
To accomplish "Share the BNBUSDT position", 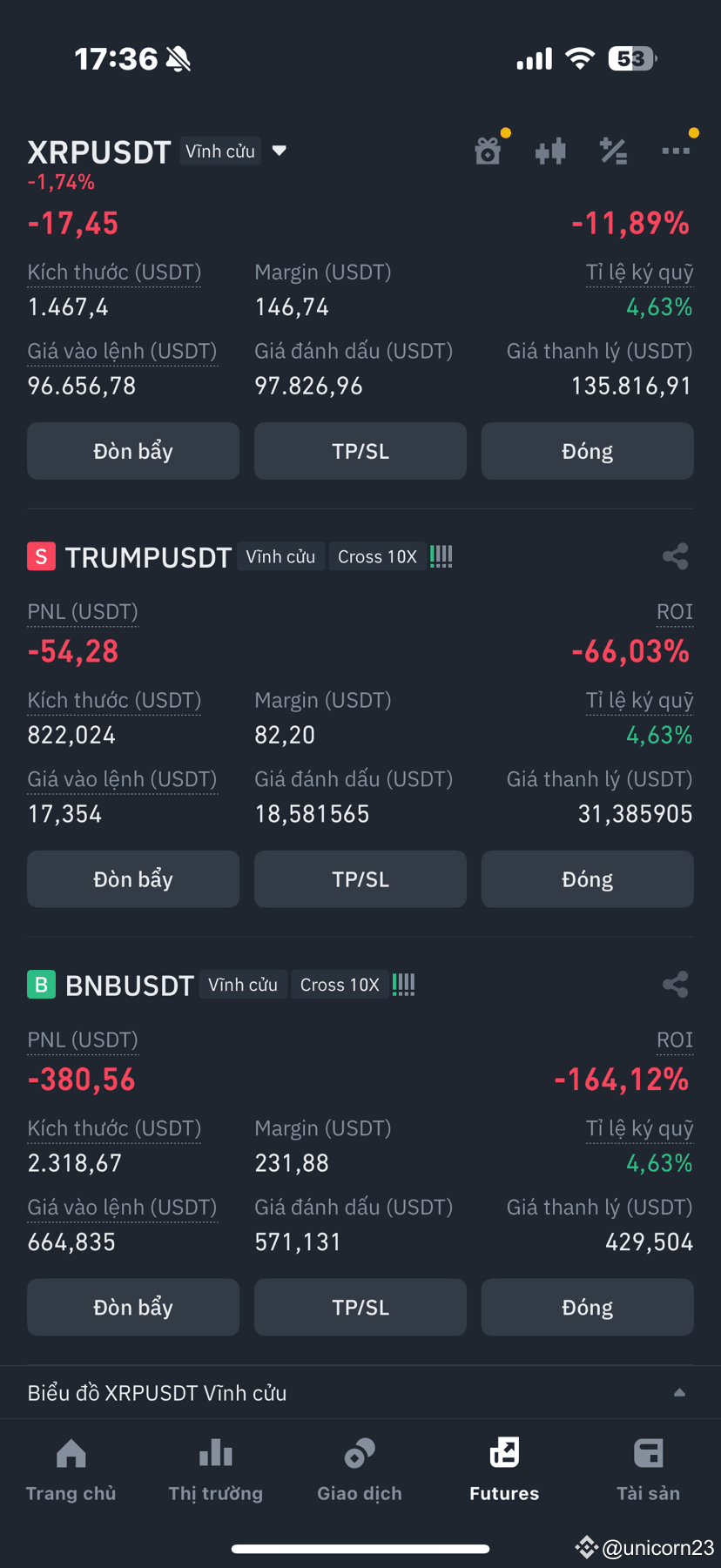I will point(676,984).
